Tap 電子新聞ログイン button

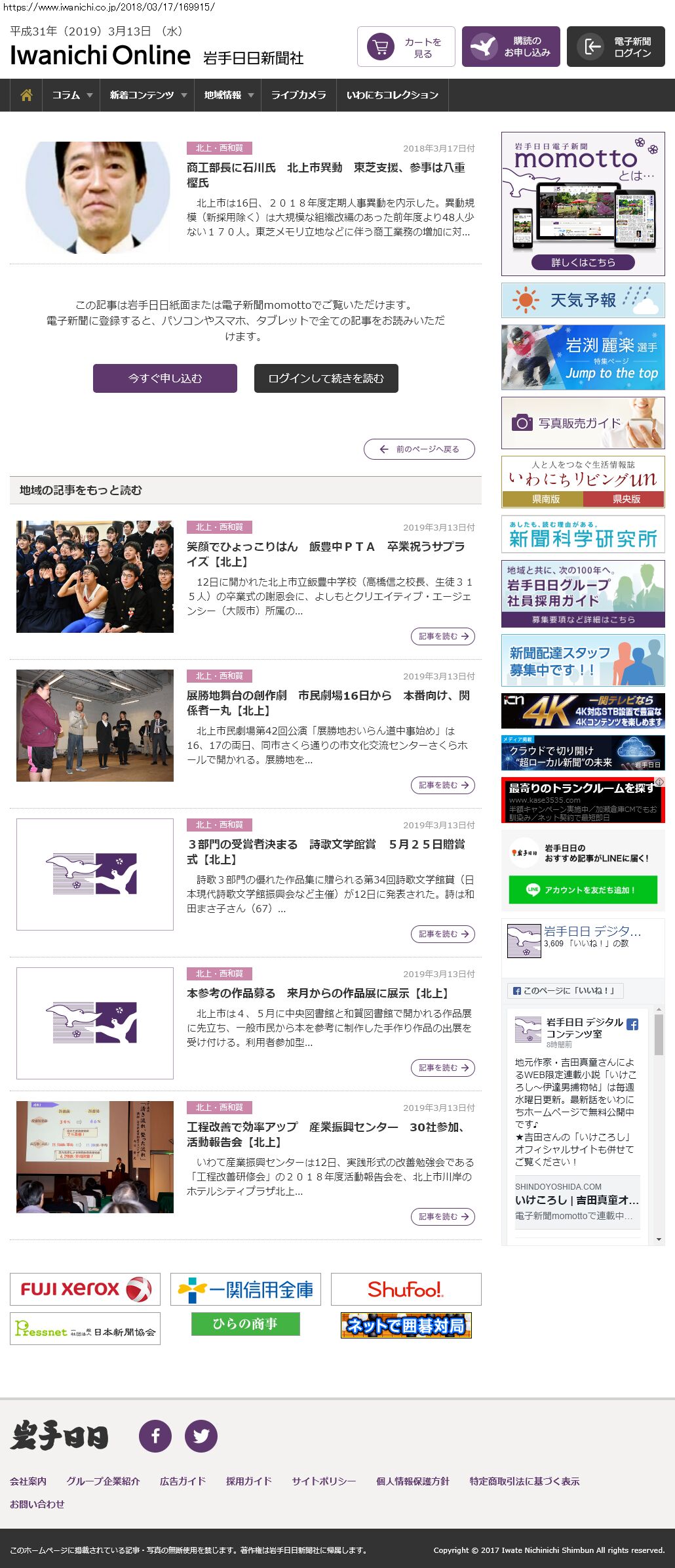[615, 47]
